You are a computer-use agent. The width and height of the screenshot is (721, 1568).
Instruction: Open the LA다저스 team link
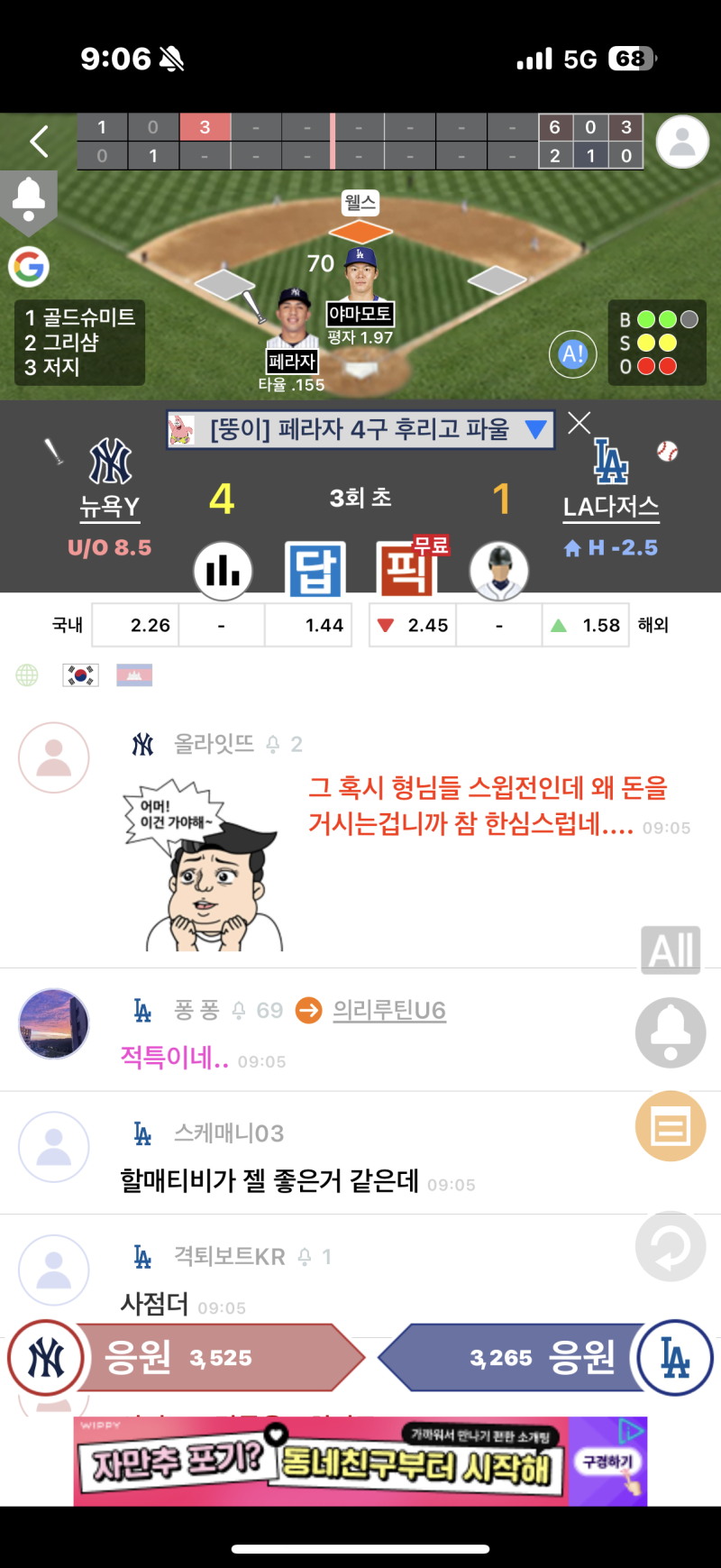pyautogui.click(x=611, y=507)
